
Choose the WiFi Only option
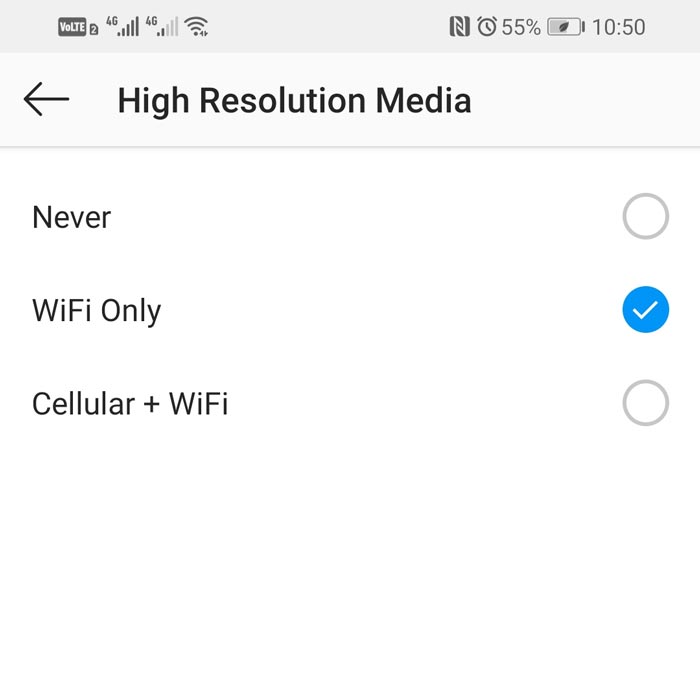(x=645, y=310)
